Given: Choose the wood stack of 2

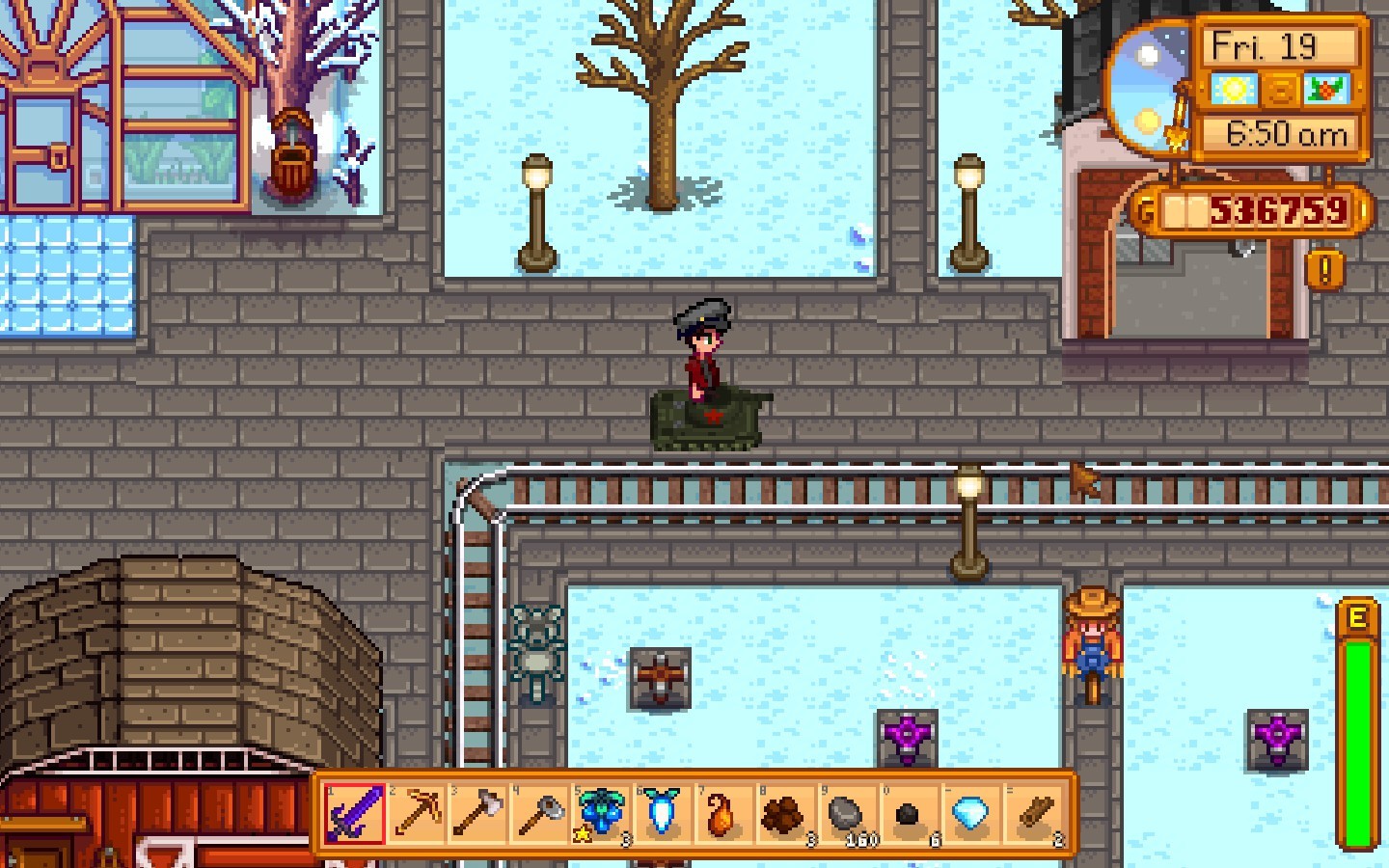Looking at the screenshot, I should coord(1031,815).
